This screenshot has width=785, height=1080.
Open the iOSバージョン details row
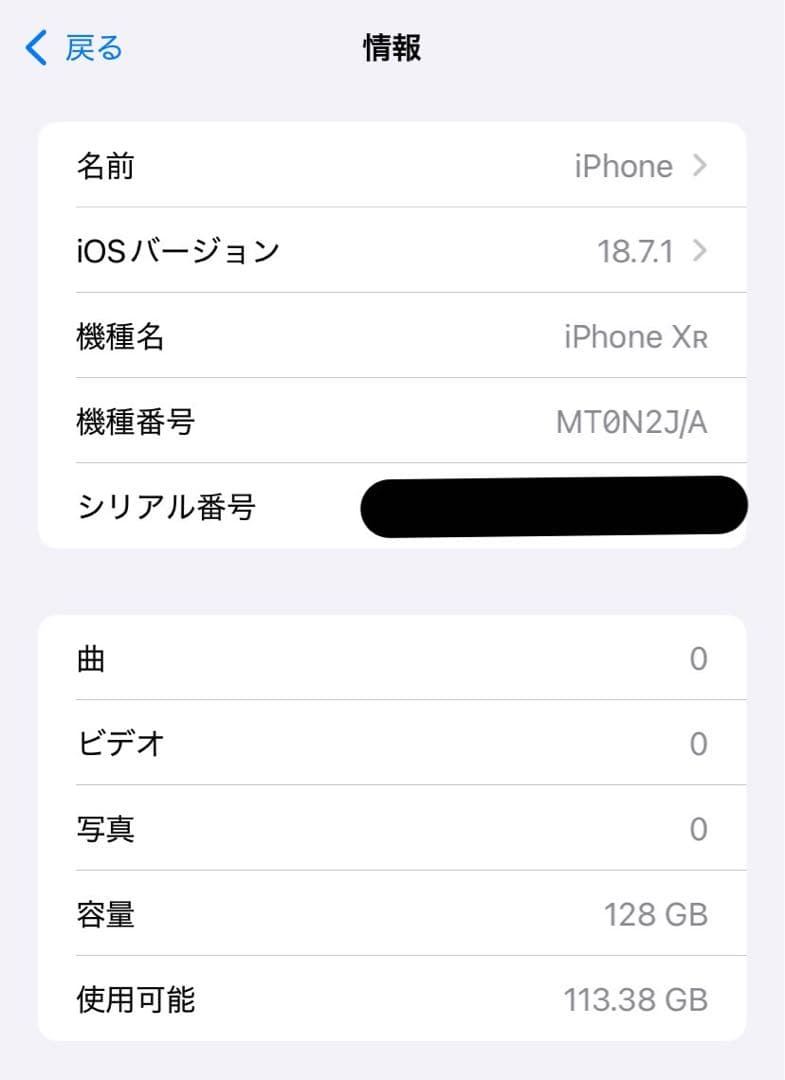pos(392,251)
